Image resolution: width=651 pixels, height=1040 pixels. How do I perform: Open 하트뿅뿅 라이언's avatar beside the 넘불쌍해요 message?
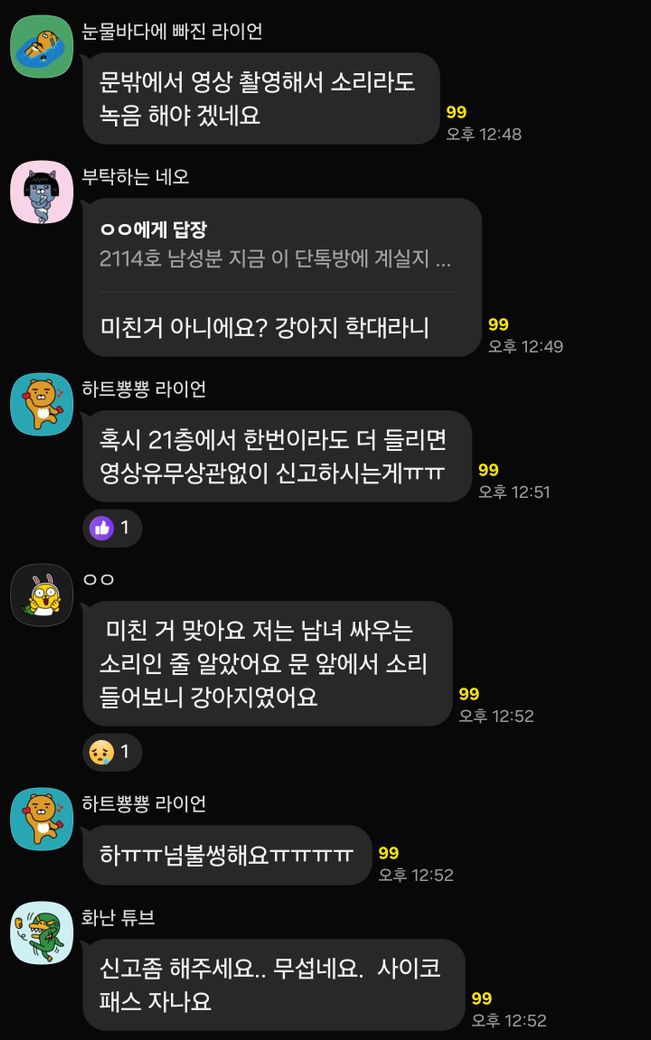[x=42, y=818]
